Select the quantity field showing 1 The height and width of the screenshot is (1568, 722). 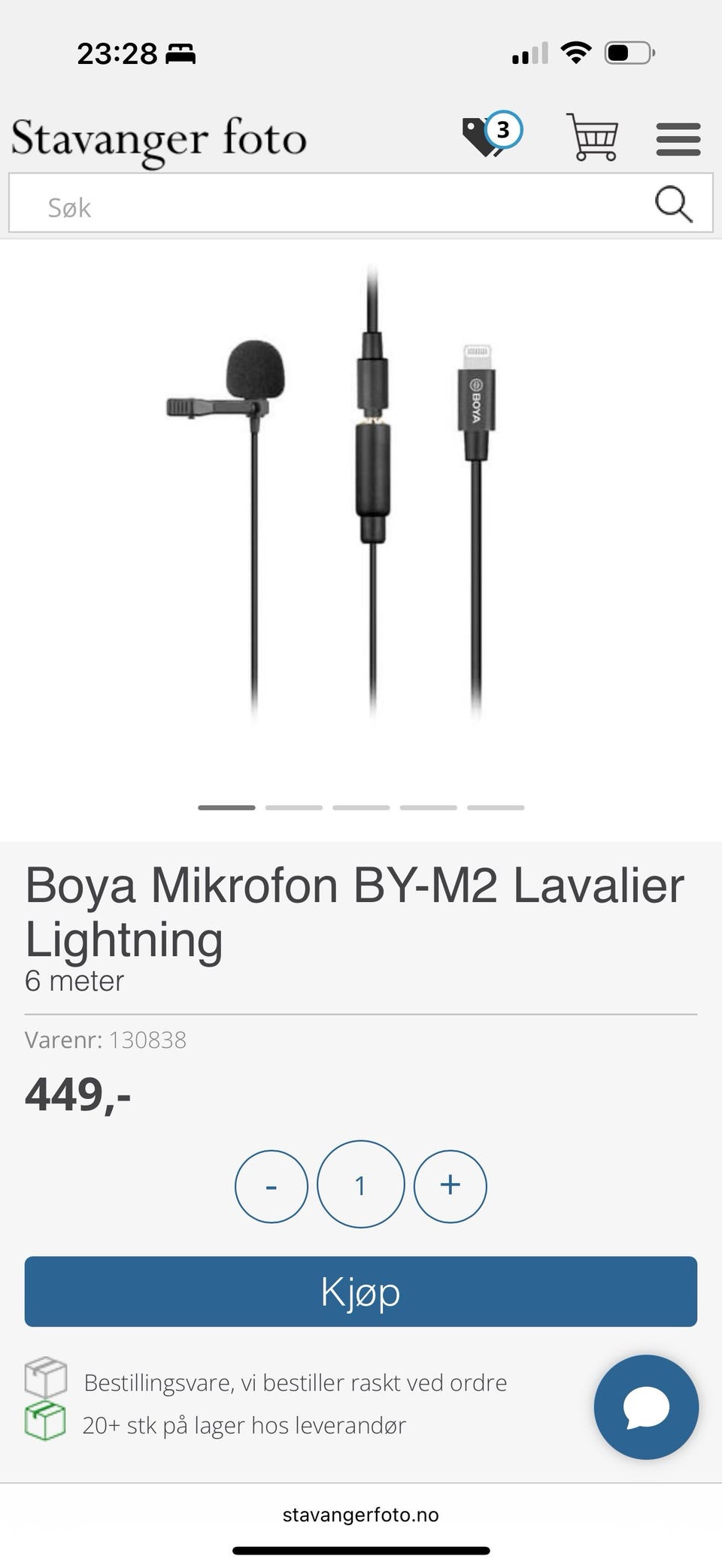[x=361, y=1185]
